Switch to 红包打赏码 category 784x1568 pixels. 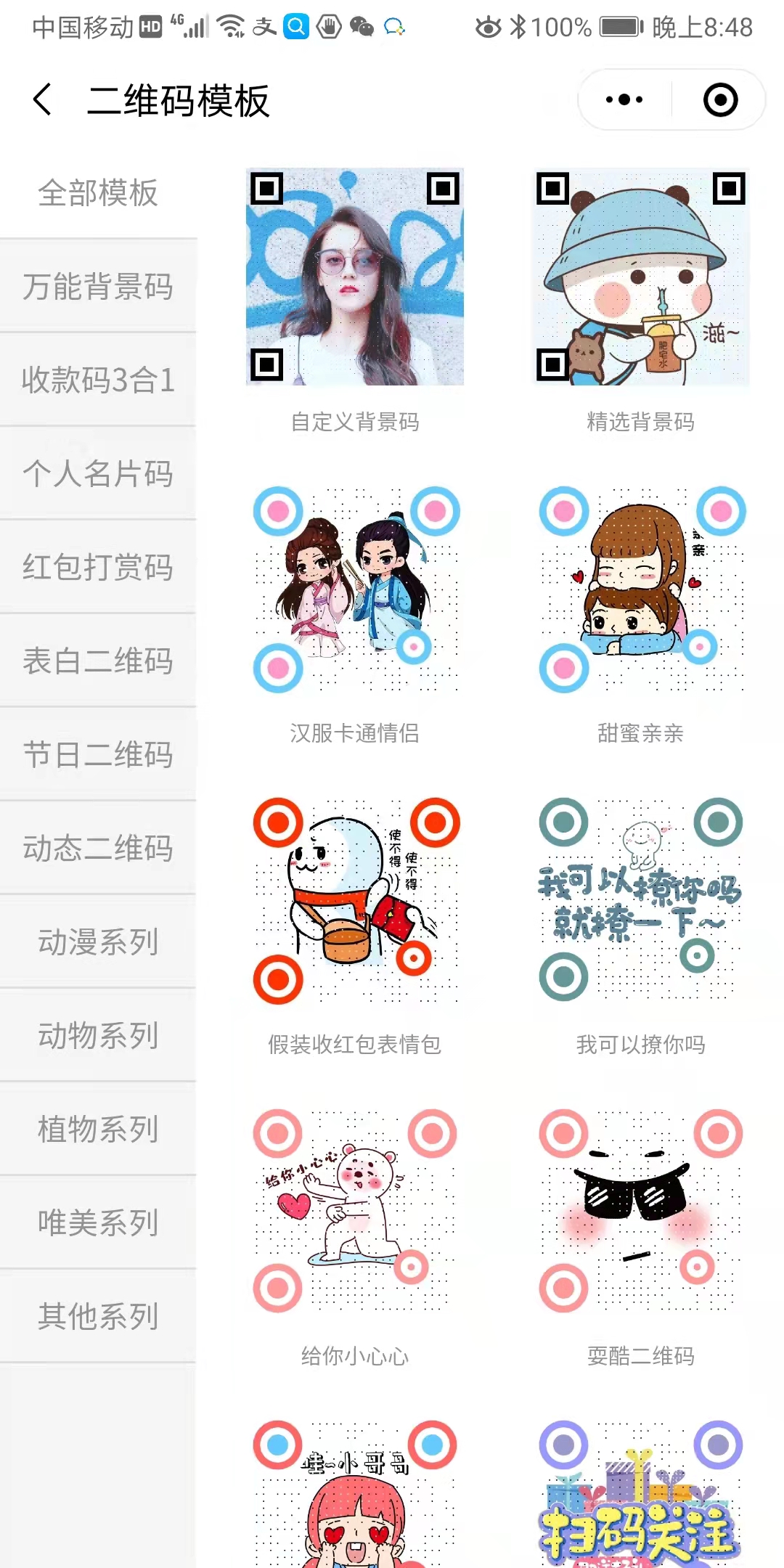click(x=98, y=567)
